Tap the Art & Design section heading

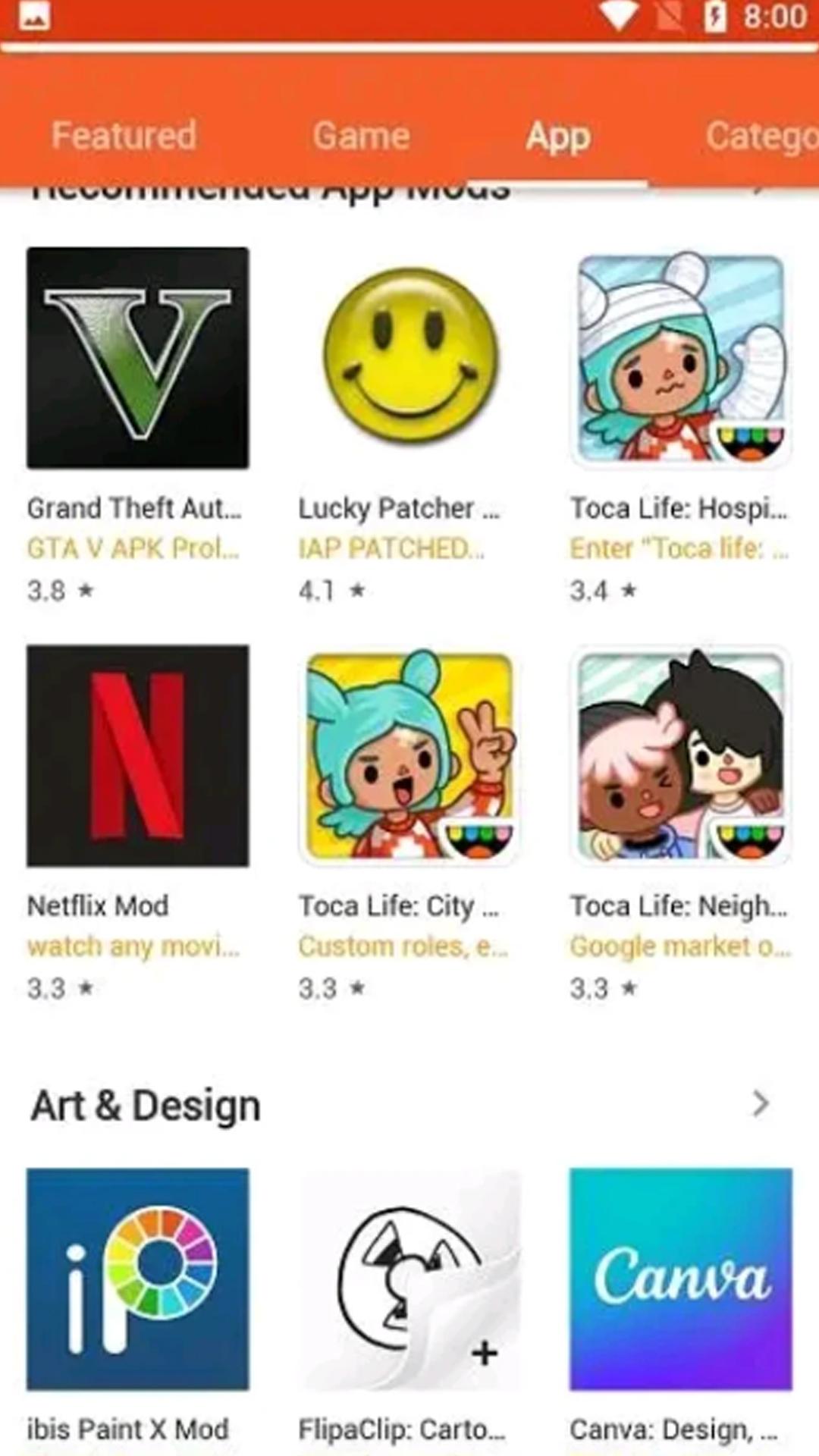(x=144, y=1106)
